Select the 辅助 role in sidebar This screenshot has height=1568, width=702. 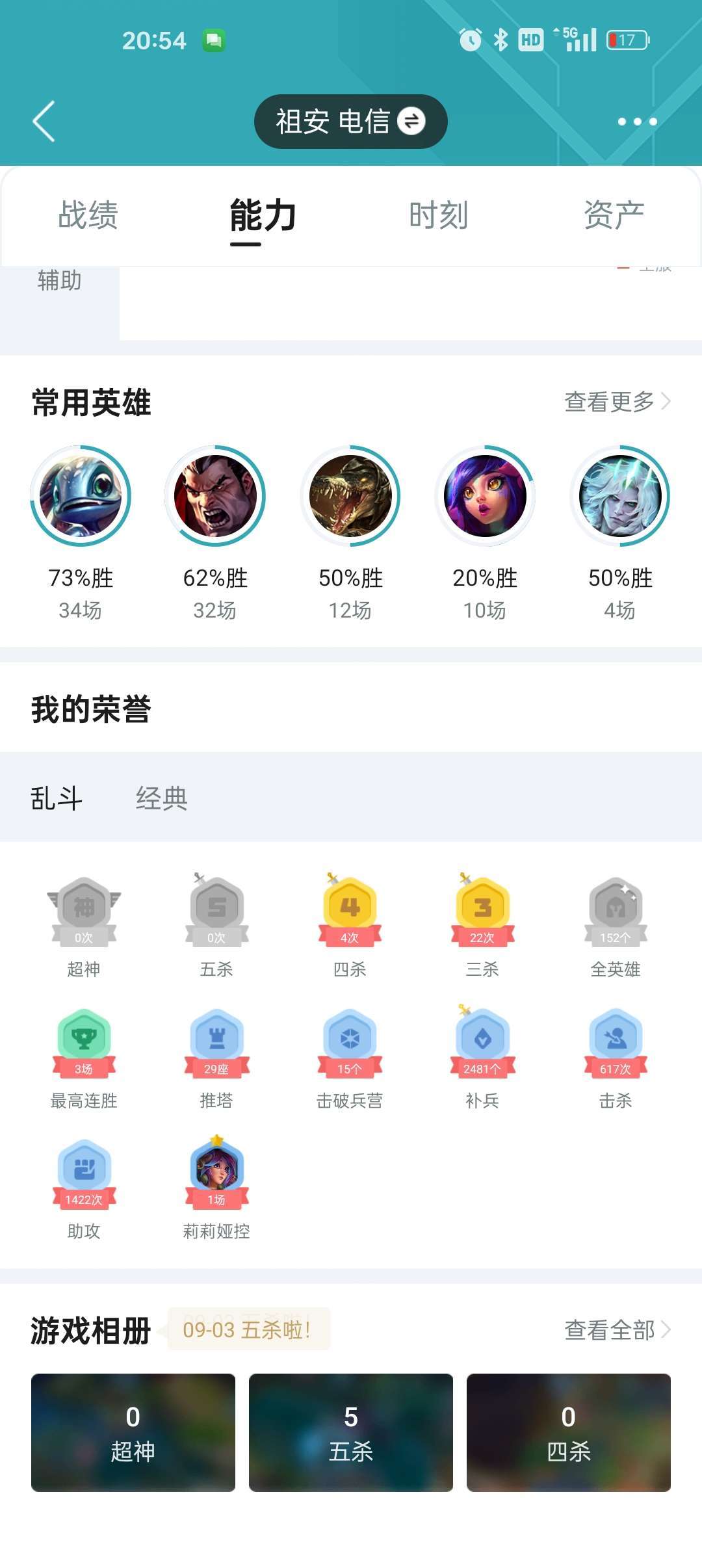coord(60,281)
